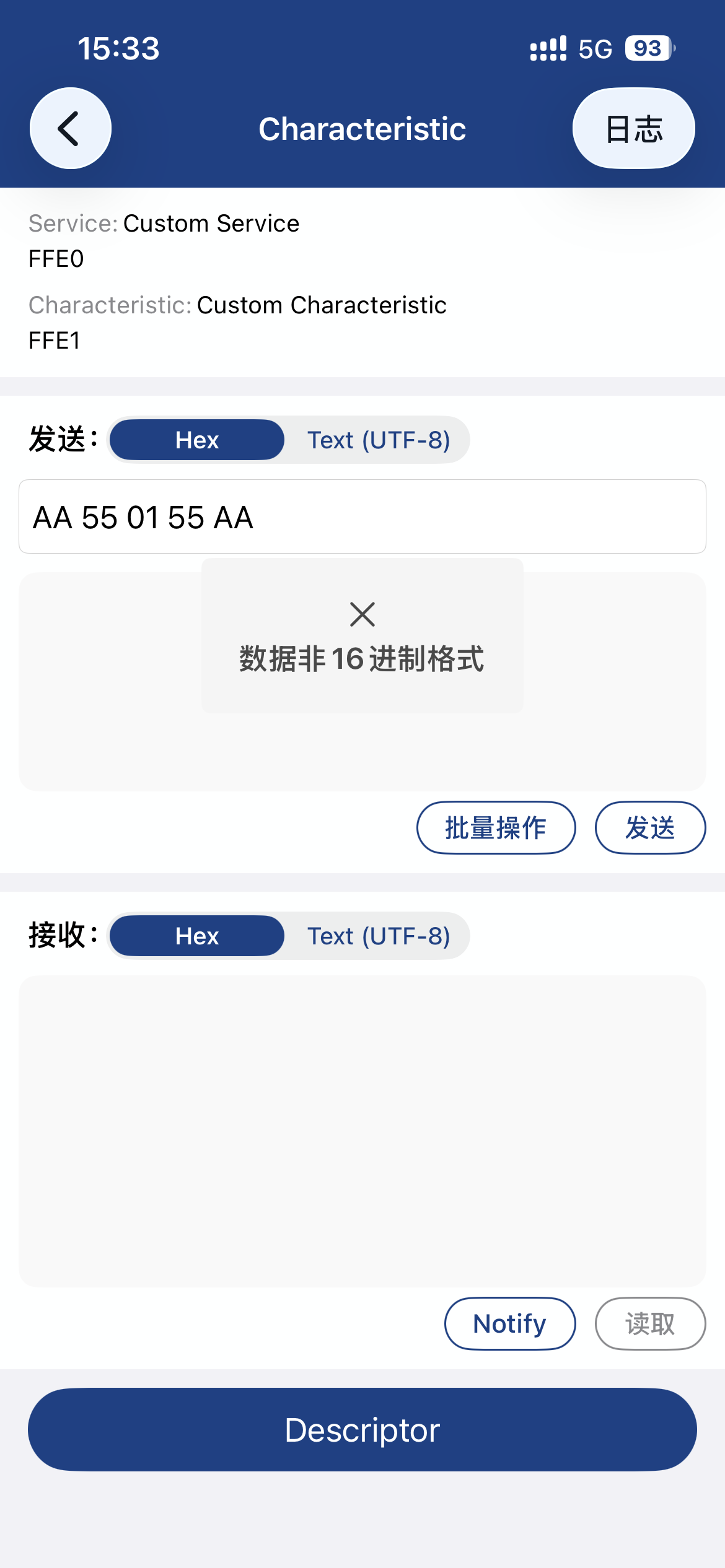Viewport: 725px width, 1568px height.
Task: Switch receive format to Hex
Action: pyautogui.click(x=196, y=936)
